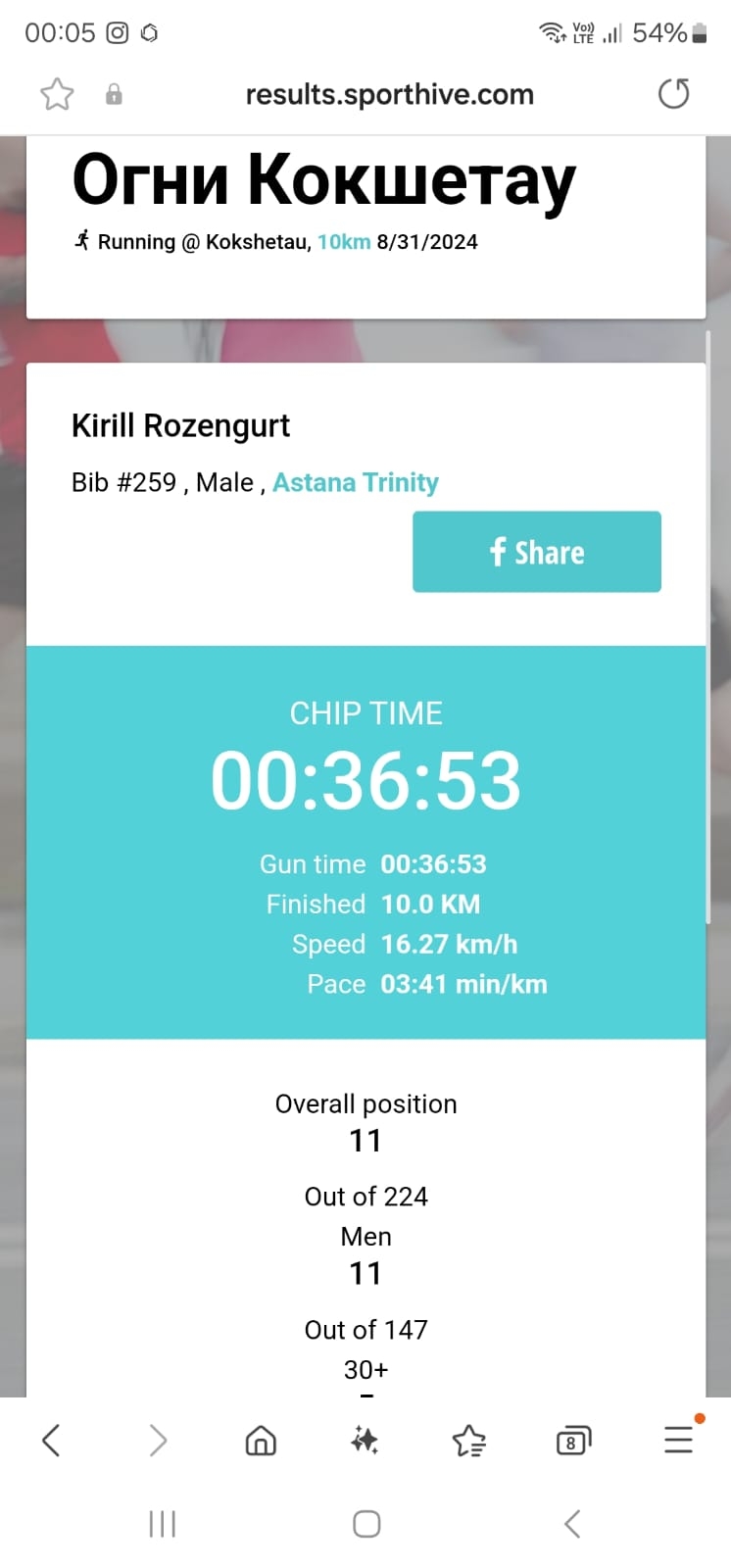Image resolution: width=731 pixels, height=1568 pixels.
Task: Open the bookmarks list
Action: [468, 1441]
